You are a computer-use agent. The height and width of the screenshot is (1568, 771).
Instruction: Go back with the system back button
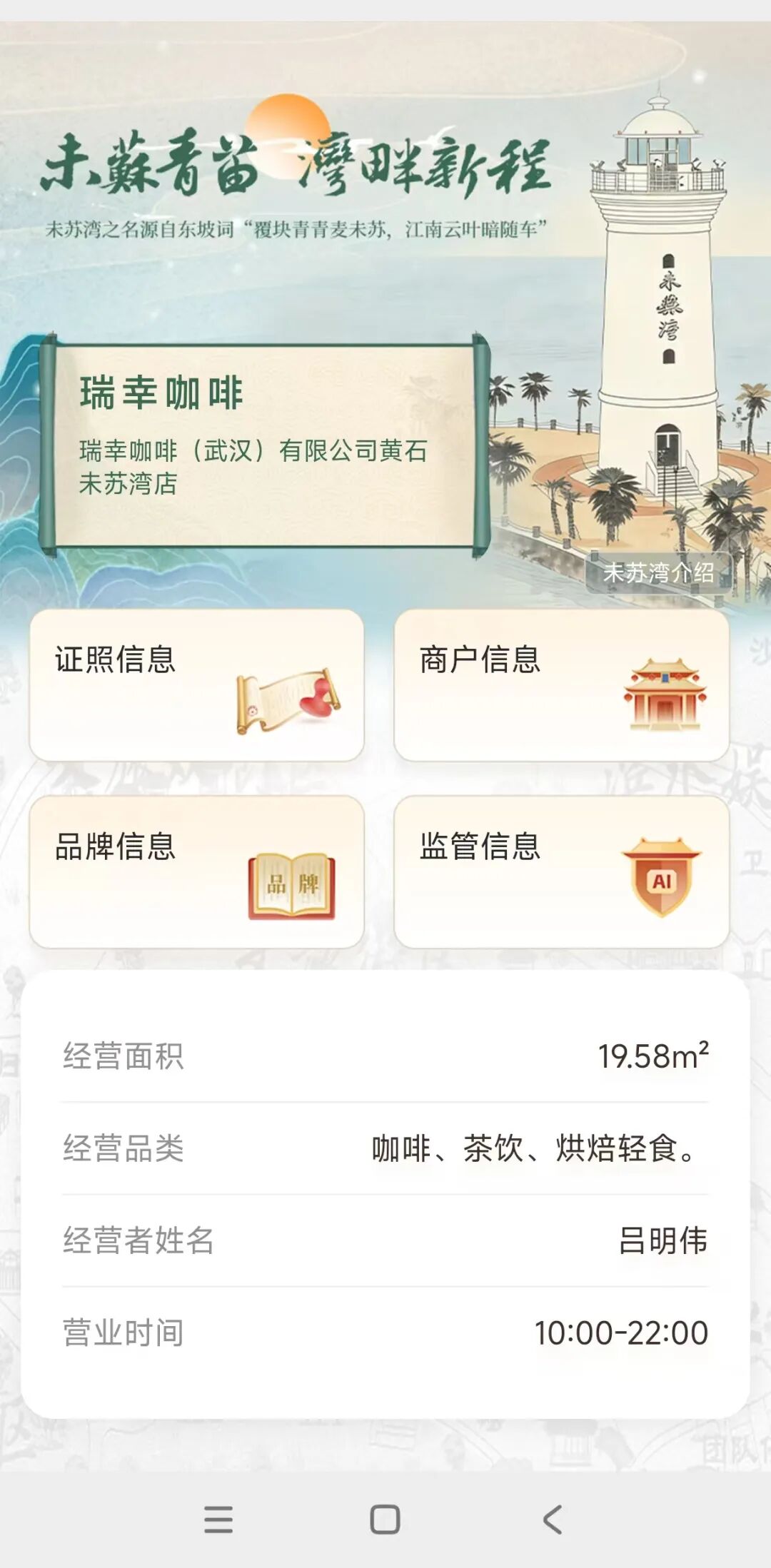tap(553, 1519)
